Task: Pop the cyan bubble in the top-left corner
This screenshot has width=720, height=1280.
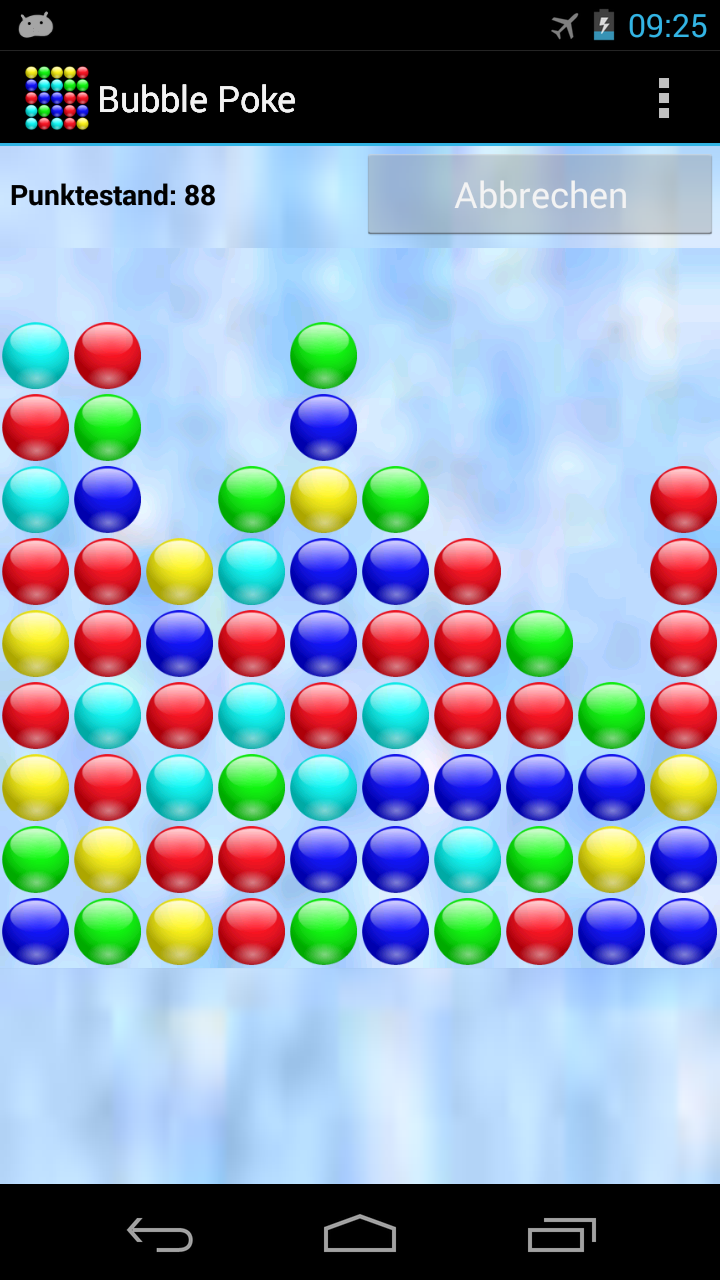Action: point(36,355)
